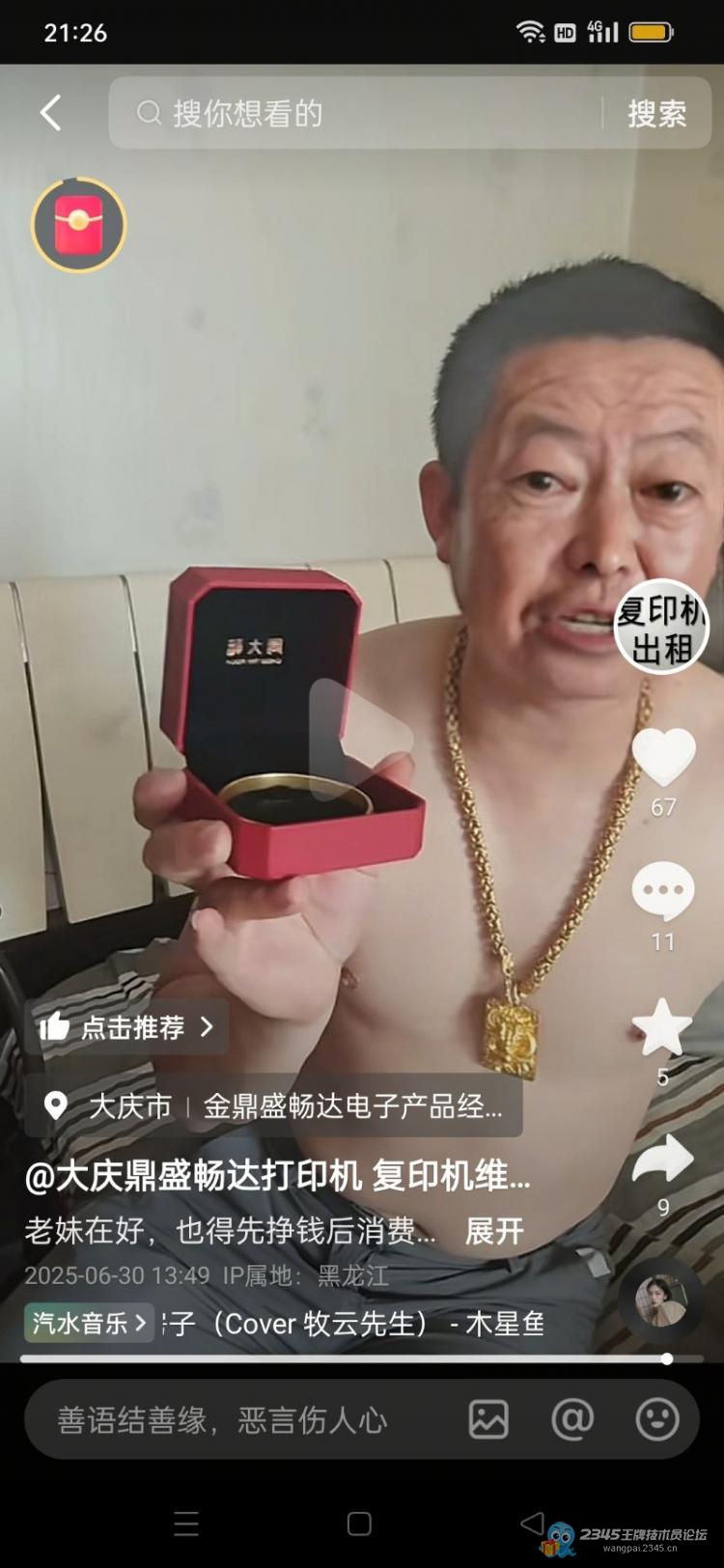Screen dimensions: 724x1568
Task: Open the 复印机出租 author avatar
Action: [x=661, y=628]
